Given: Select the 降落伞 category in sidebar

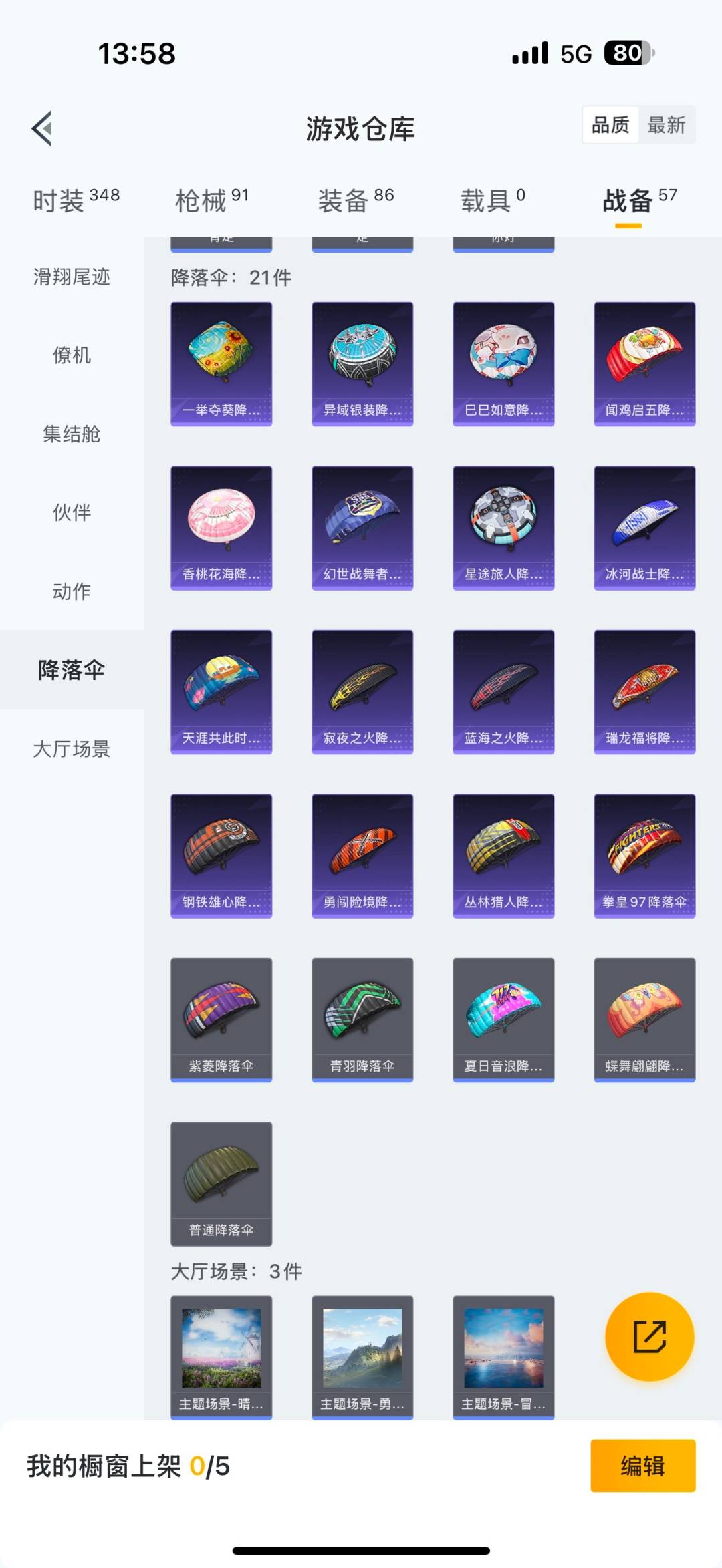Looking at the screenshot, I should [x=72, y=668].
